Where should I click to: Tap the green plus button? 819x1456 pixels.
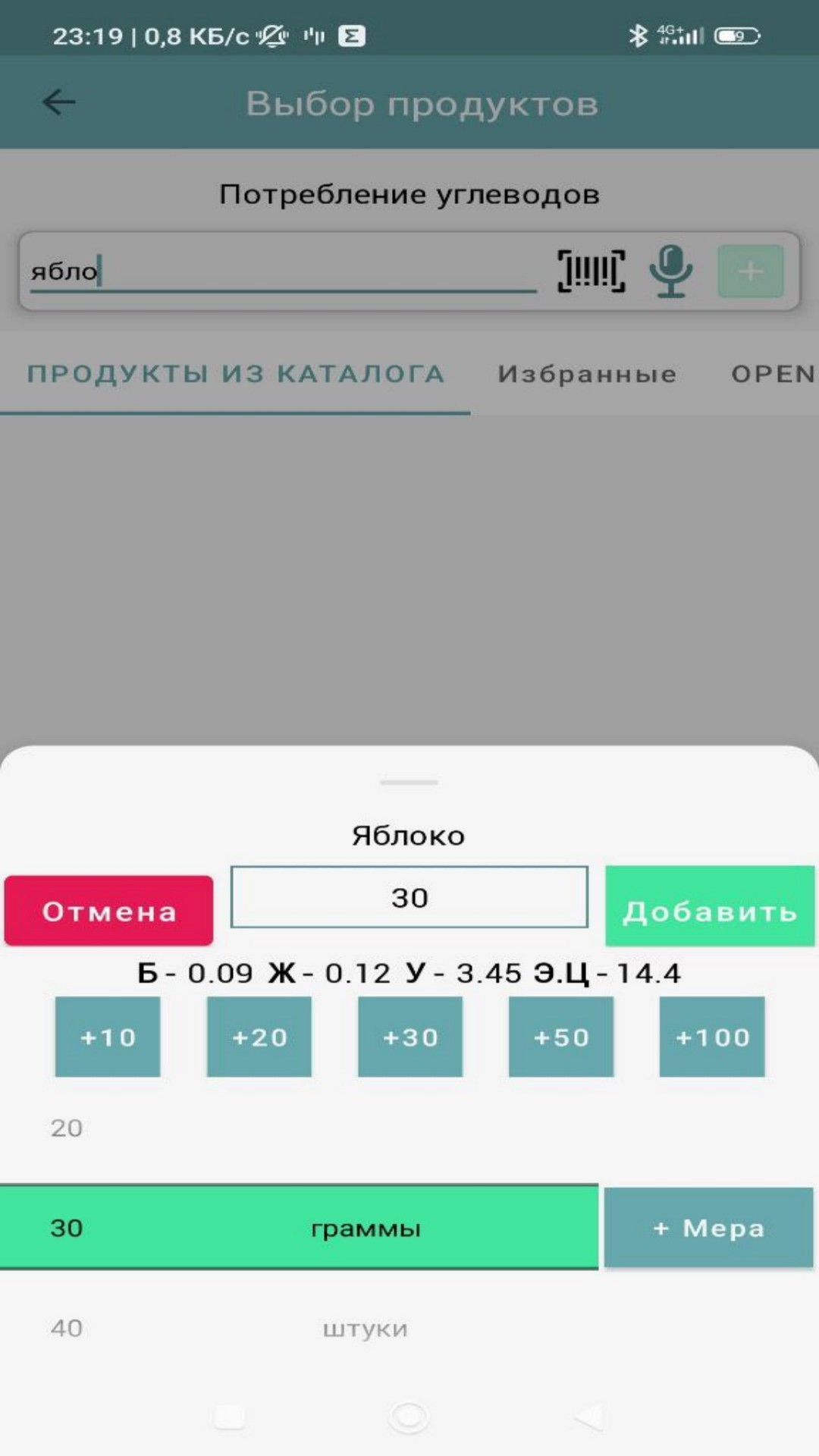751,271
